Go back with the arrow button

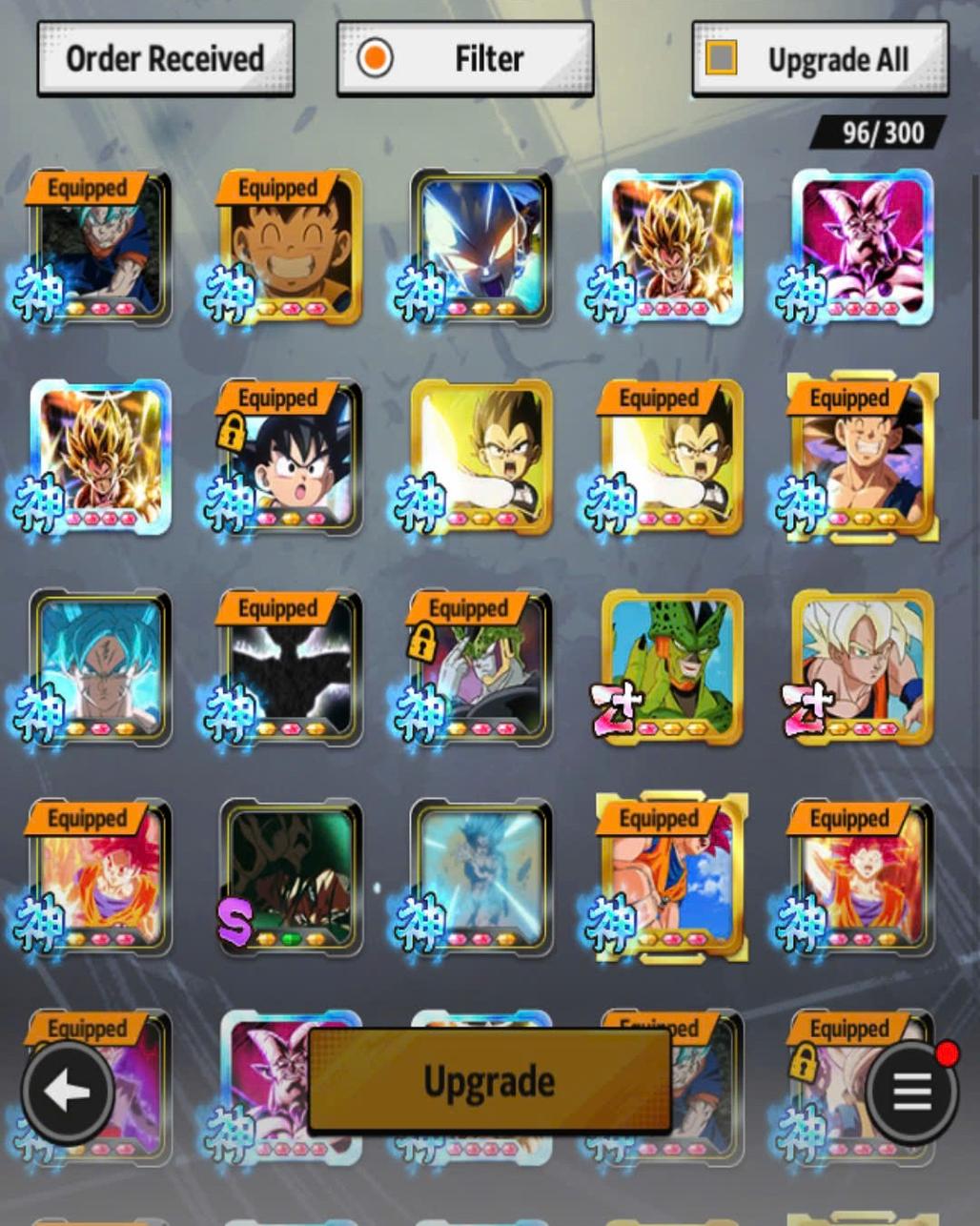click(x=67, y=1093)
